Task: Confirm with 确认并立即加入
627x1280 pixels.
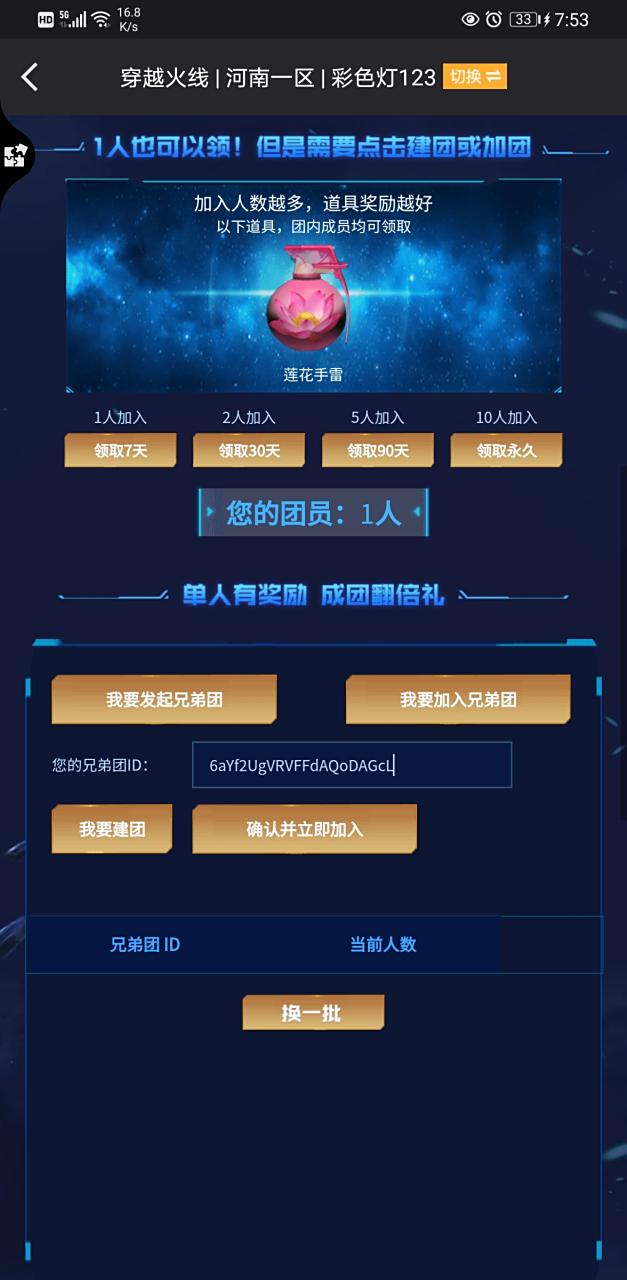Action: [304, 829]
